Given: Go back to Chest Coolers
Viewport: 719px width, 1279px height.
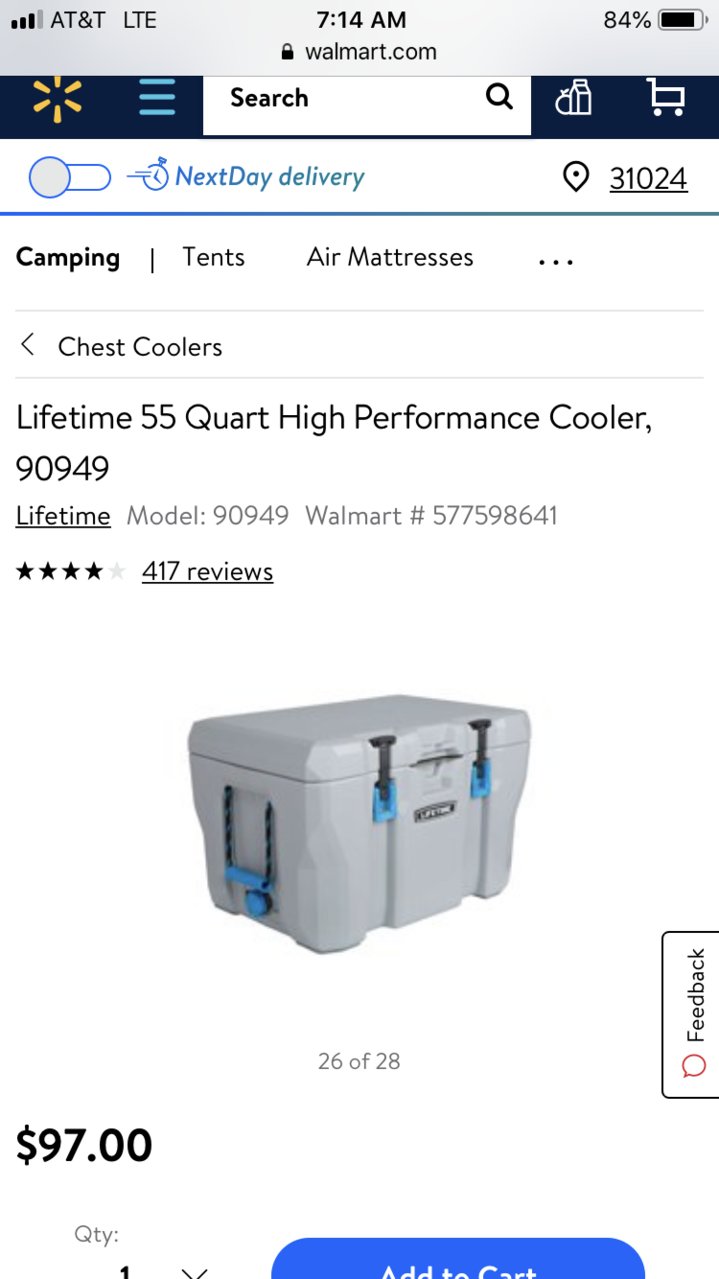Looking at the screenshot, I should [x=120, y=347].
